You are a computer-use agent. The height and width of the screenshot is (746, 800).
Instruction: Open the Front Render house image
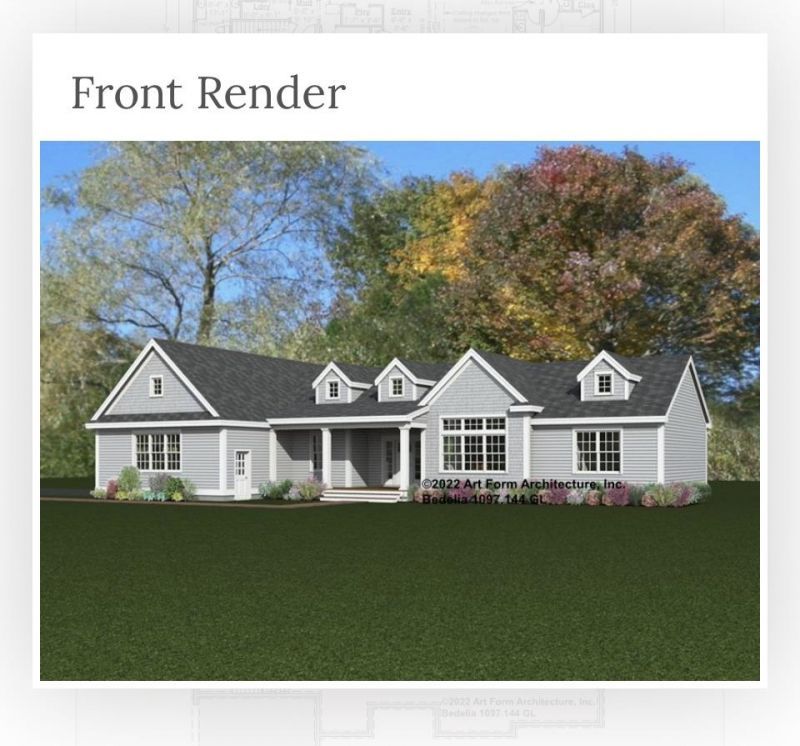coord(400,410)
